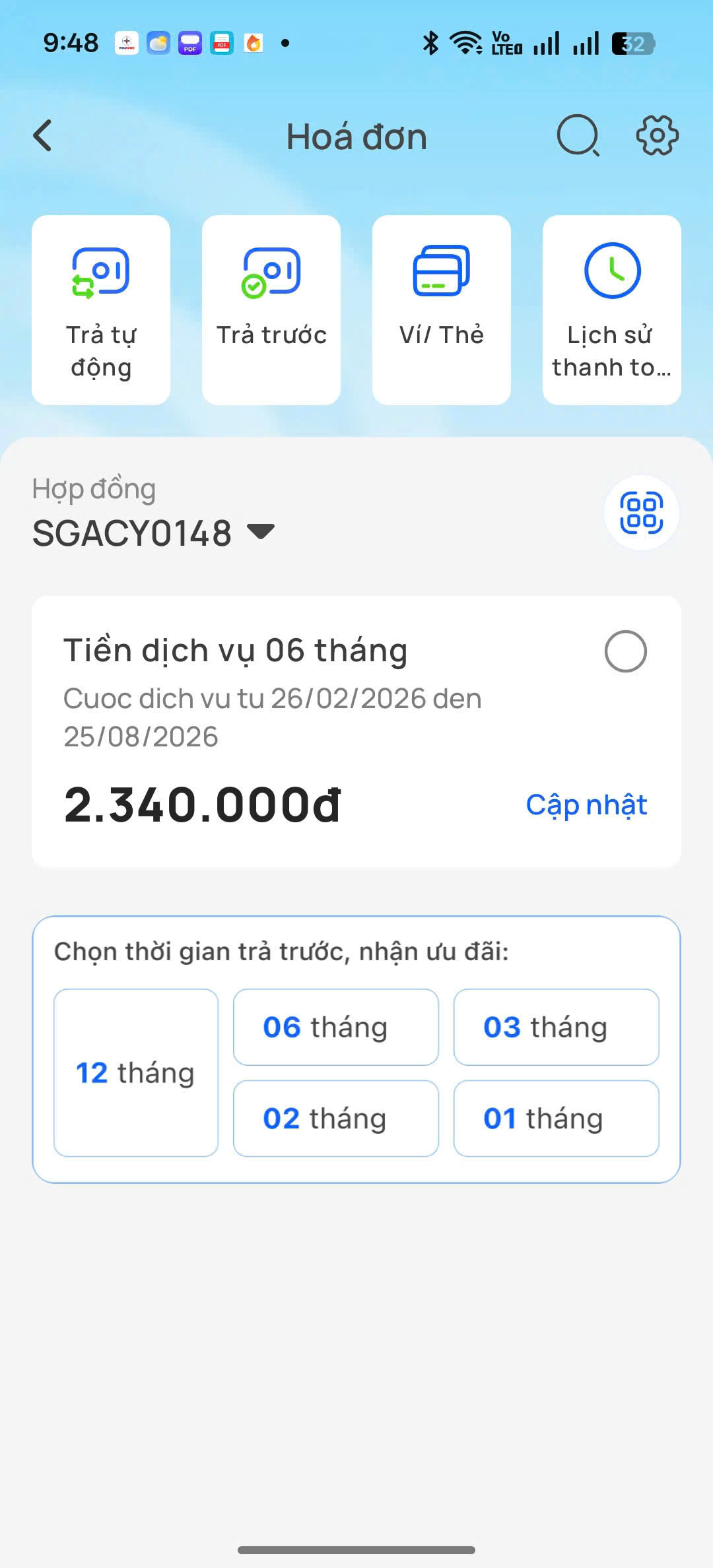This screenshot has width=713, height=1568.
Task: Choose 01 tháng prepay period
Action: point(556,1119)
